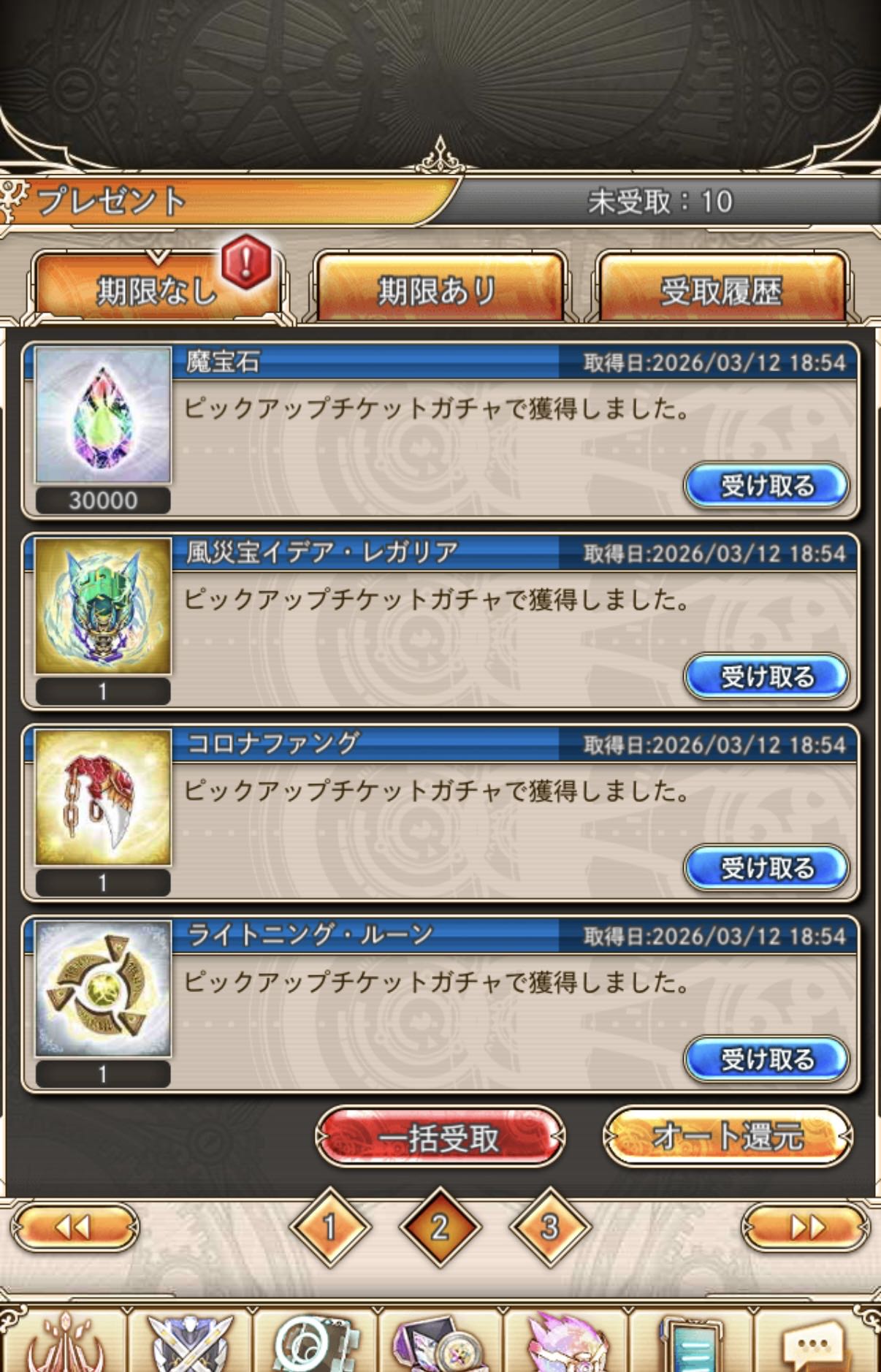Tap the forward double-arrow page button
The height and width of the screenshot is (1372, 881).
pos(806,1227)
